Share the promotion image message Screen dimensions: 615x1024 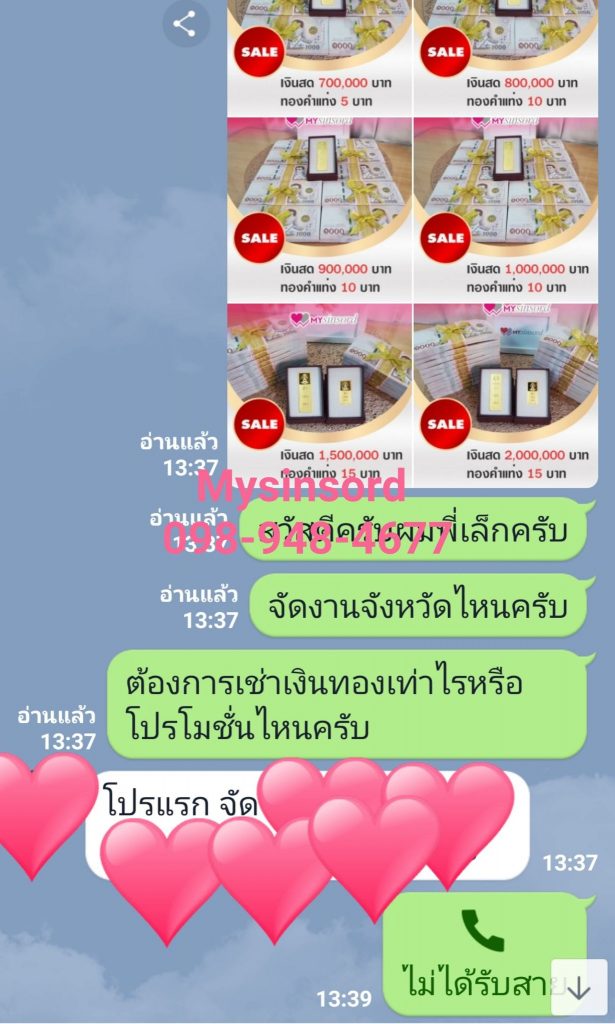(185, 24)
